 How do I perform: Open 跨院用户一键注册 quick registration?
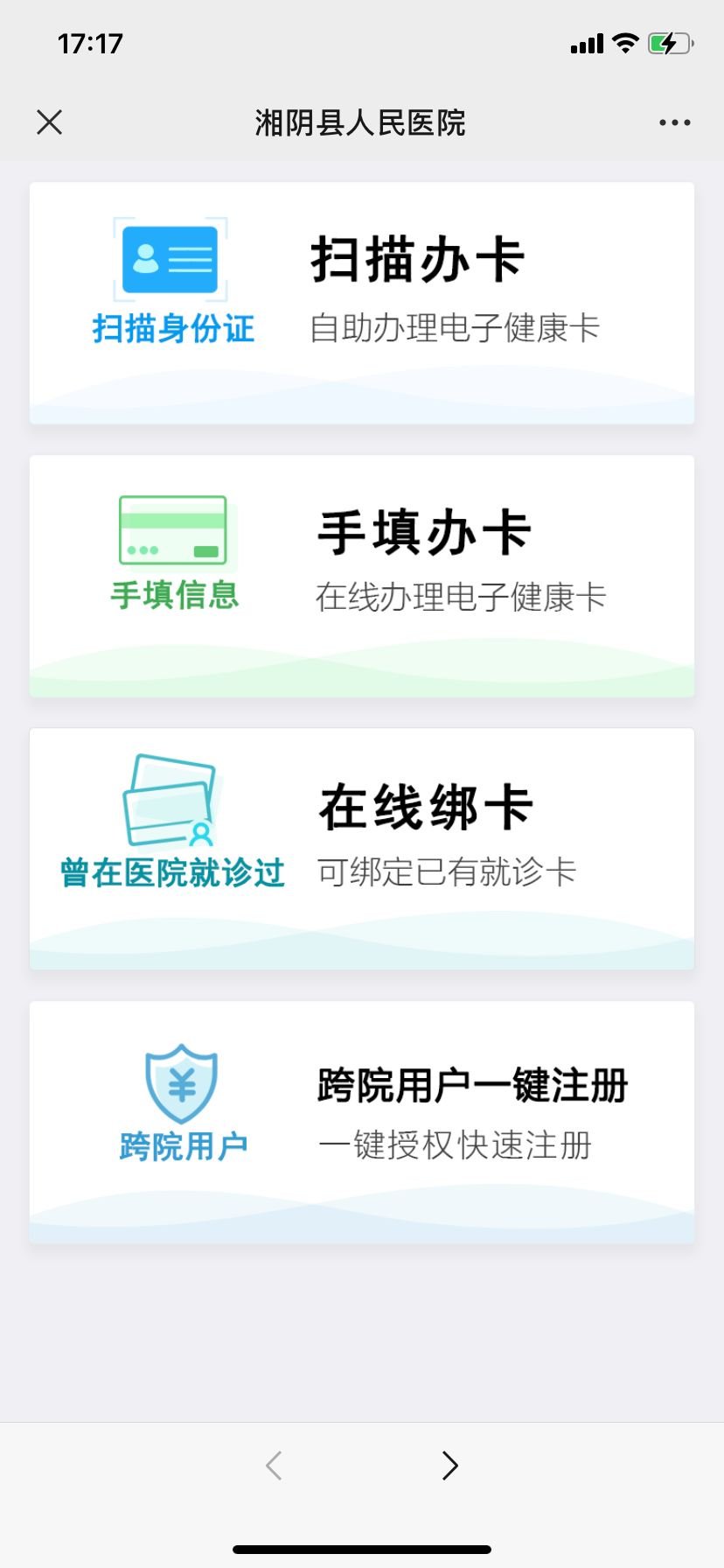click(x=362, y=1122)
